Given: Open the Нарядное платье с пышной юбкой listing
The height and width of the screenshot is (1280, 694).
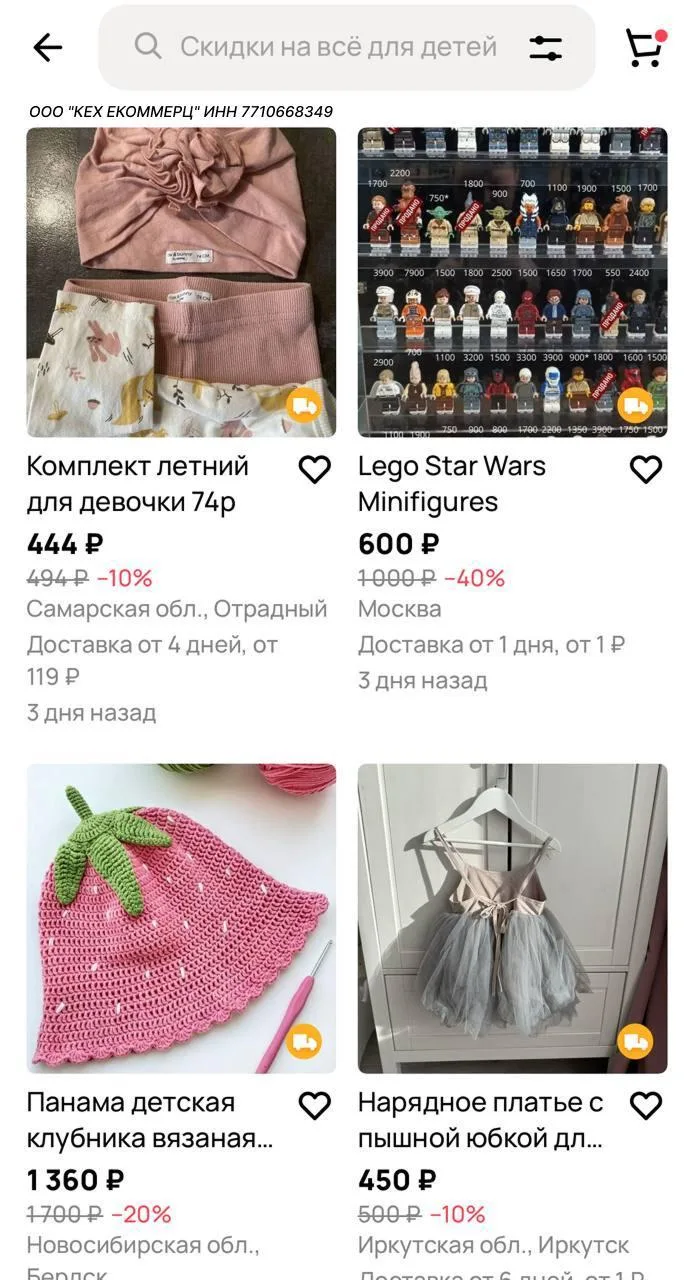Looking at the screenshot, I should pos(512,919).
